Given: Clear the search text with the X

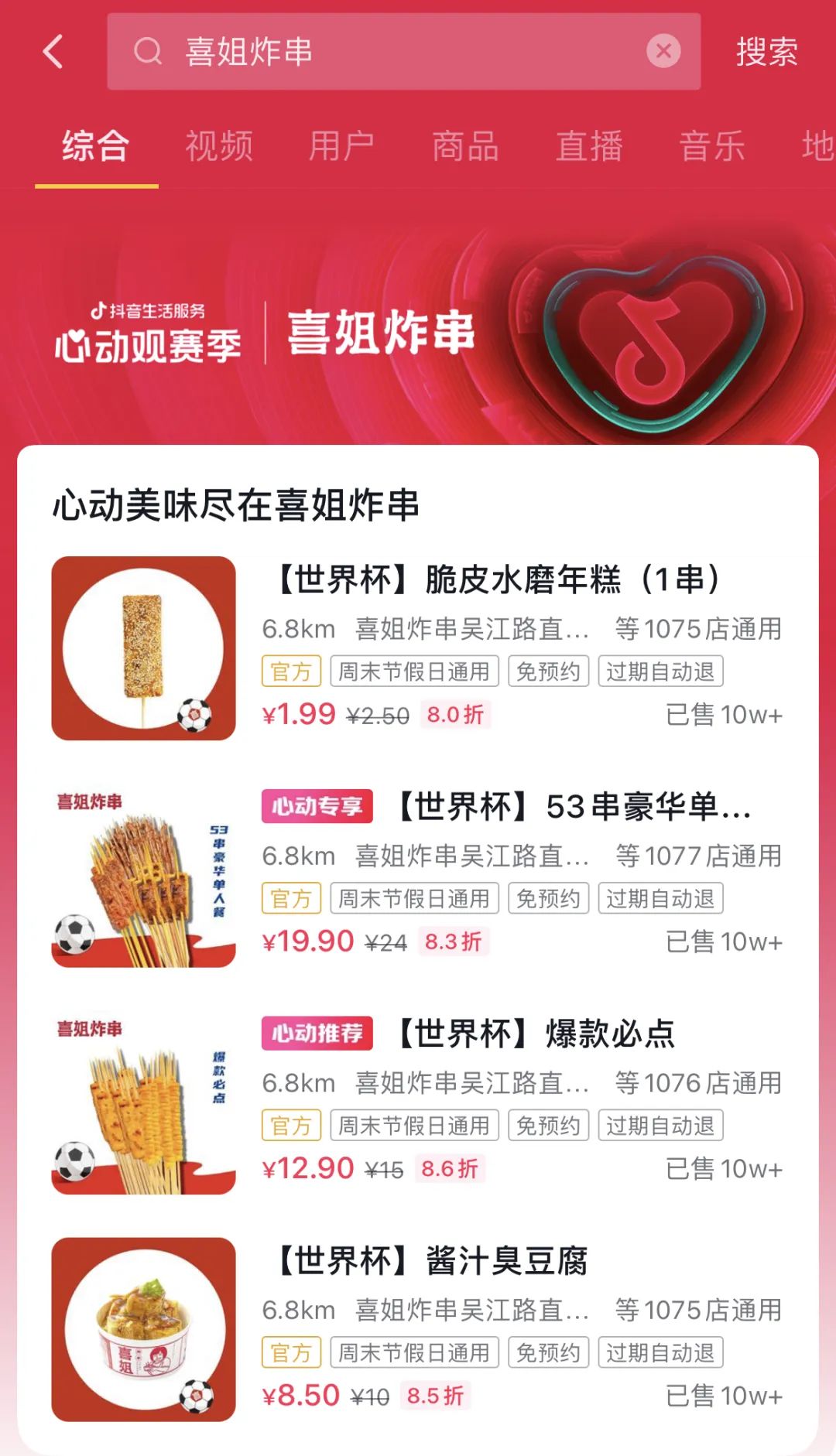Looking at the screenshot, I should tap(663, 52).
